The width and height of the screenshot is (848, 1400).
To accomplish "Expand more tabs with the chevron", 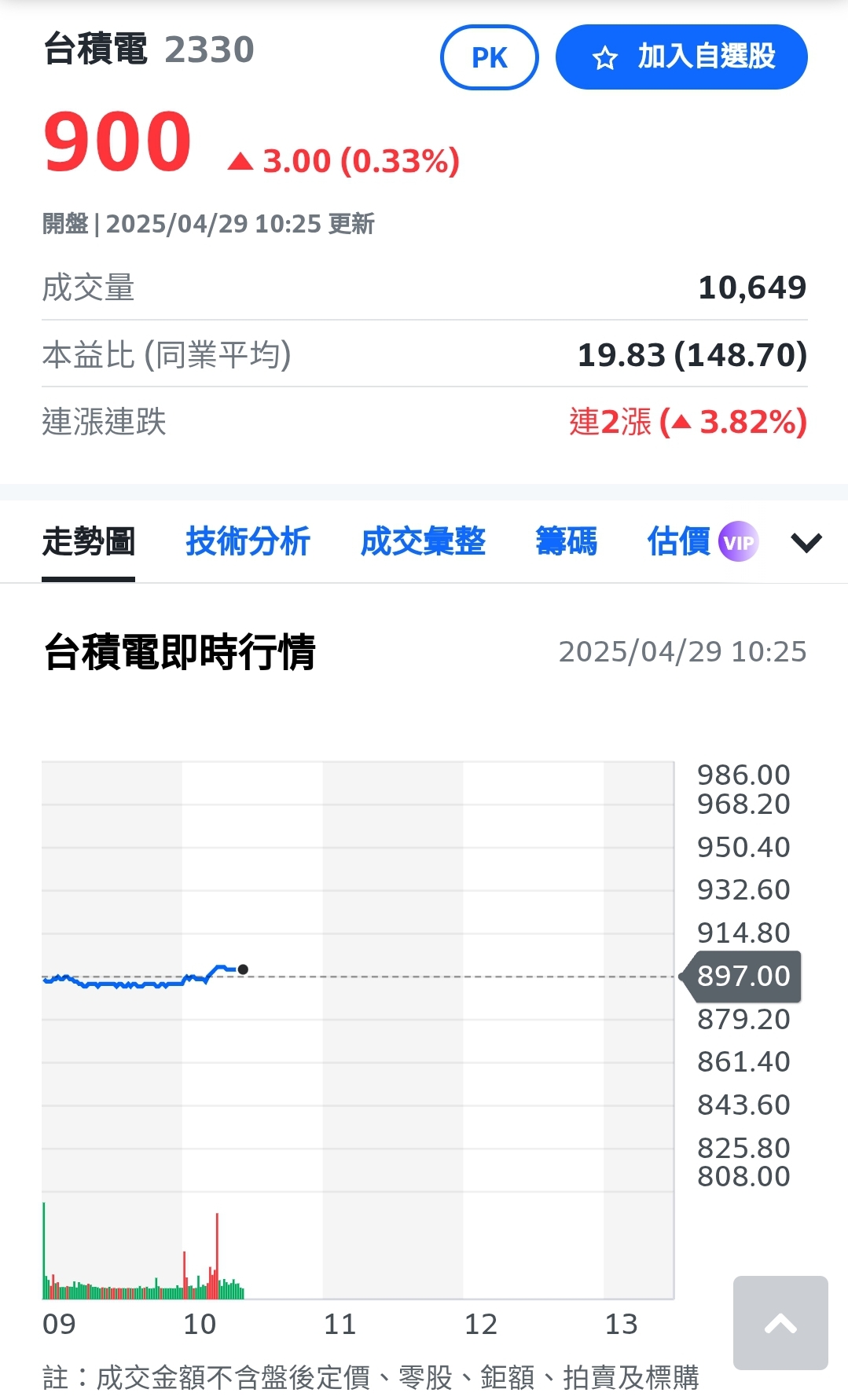I will 806,542.
